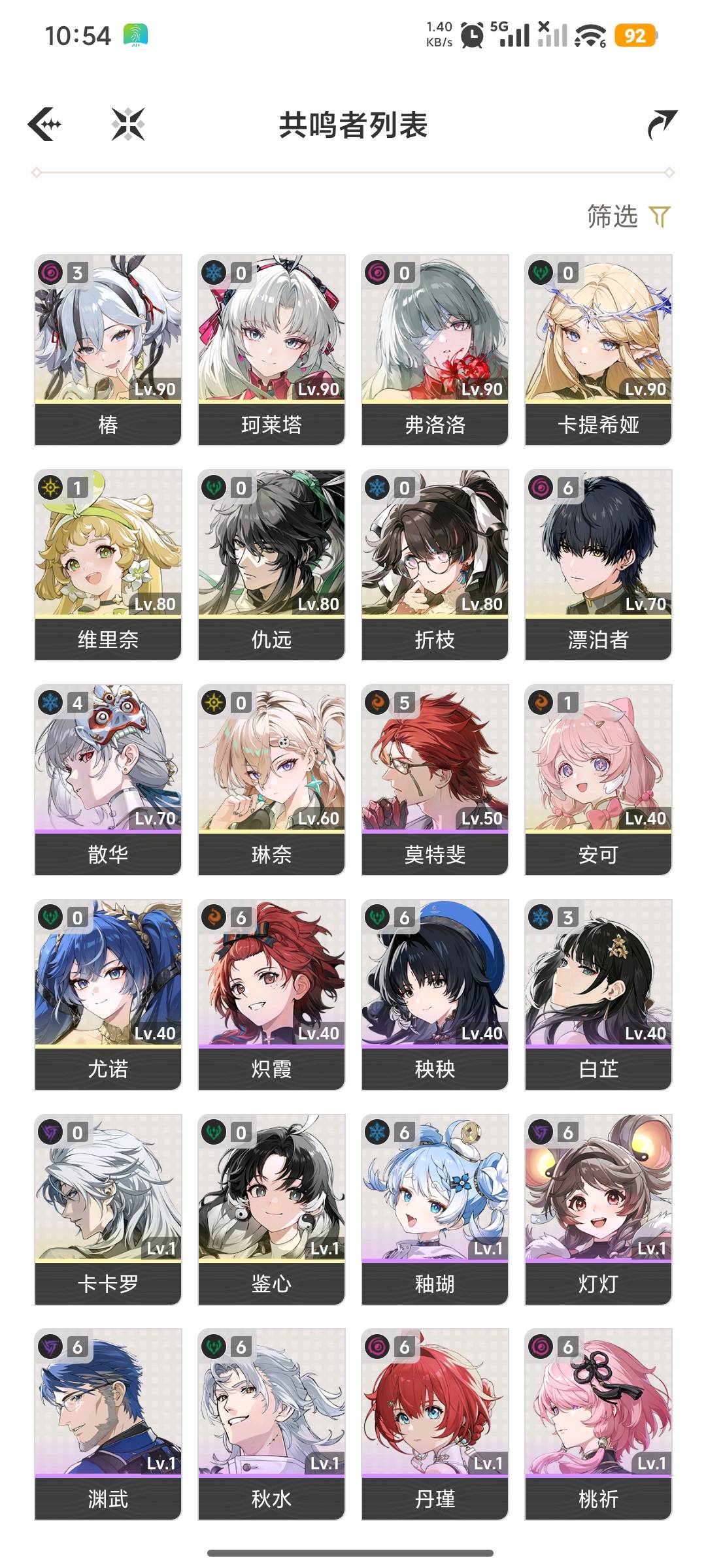
Task: Tap the 维里奈 card
Action: (x=108, y=565)
